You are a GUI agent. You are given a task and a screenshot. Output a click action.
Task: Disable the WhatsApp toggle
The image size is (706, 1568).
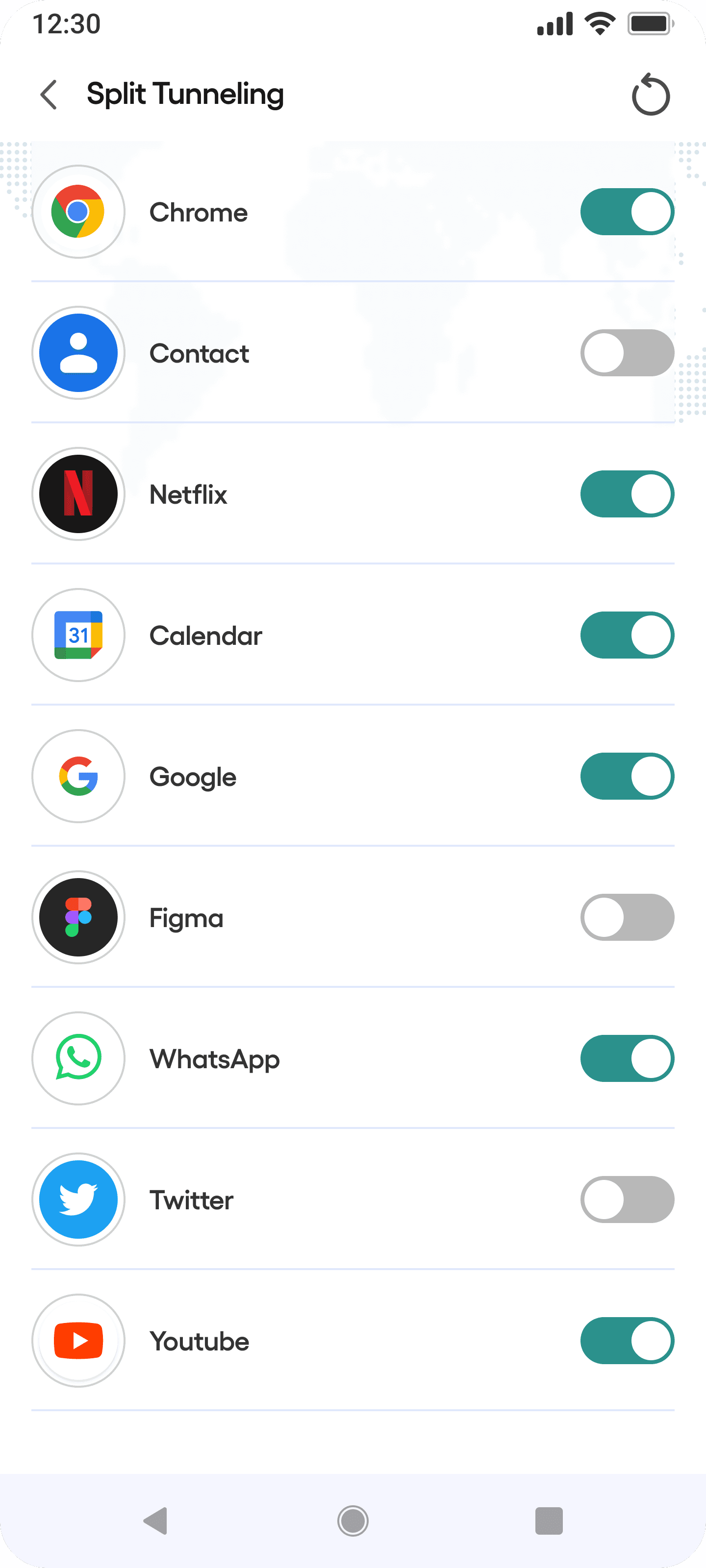click(627, 1058)
